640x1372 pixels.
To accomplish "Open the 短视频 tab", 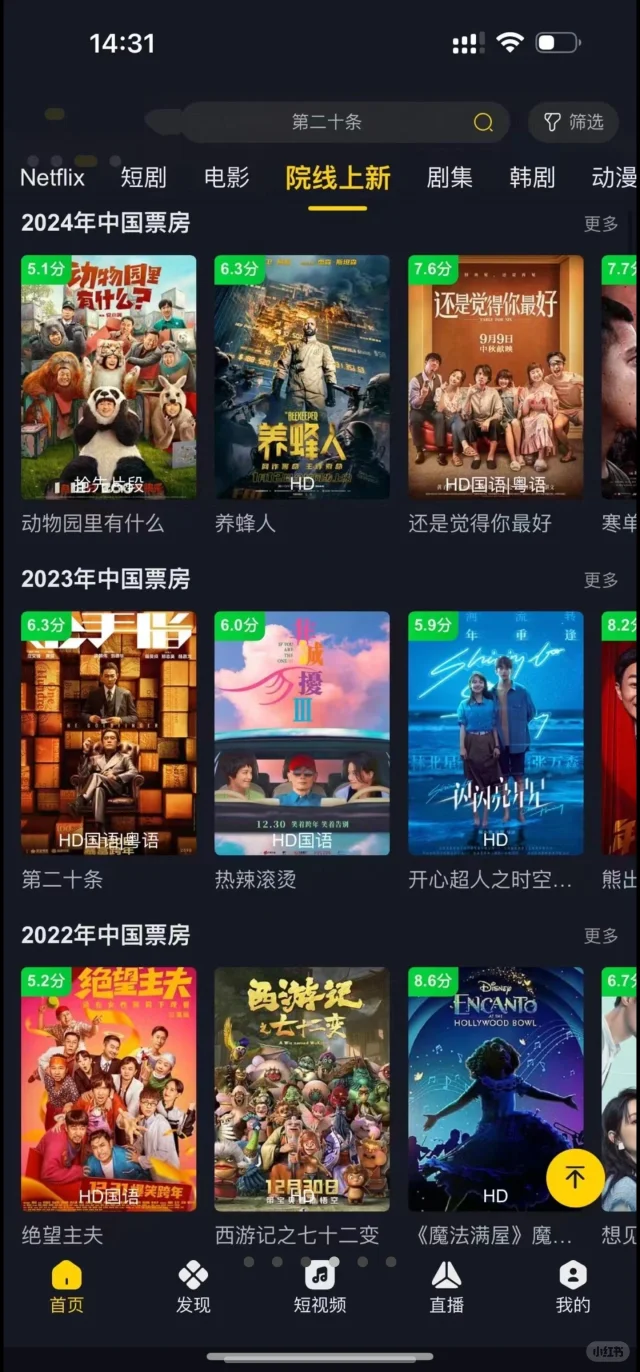I will [320, 1287].
